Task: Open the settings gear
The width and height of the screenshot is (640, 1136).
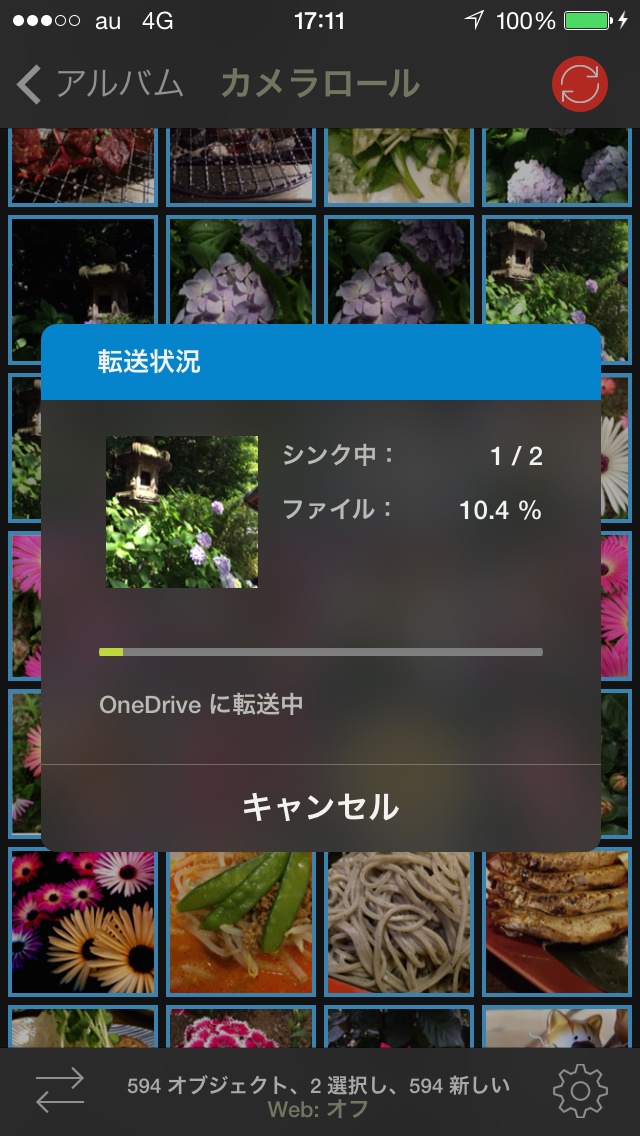Action: [580, 1092]
